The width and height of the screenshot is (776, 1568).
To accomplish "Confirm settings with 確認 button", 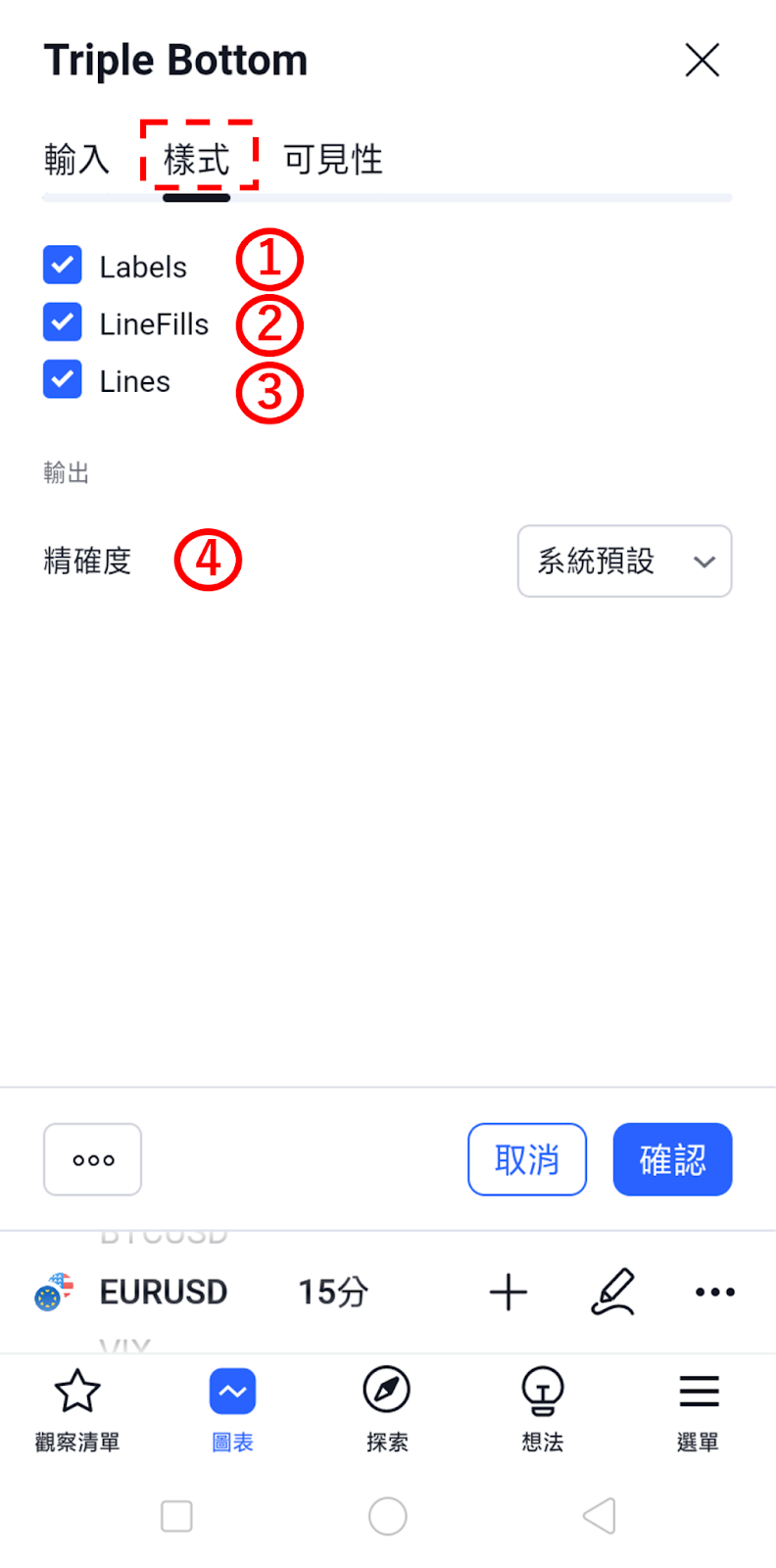I will (673, 1159).
